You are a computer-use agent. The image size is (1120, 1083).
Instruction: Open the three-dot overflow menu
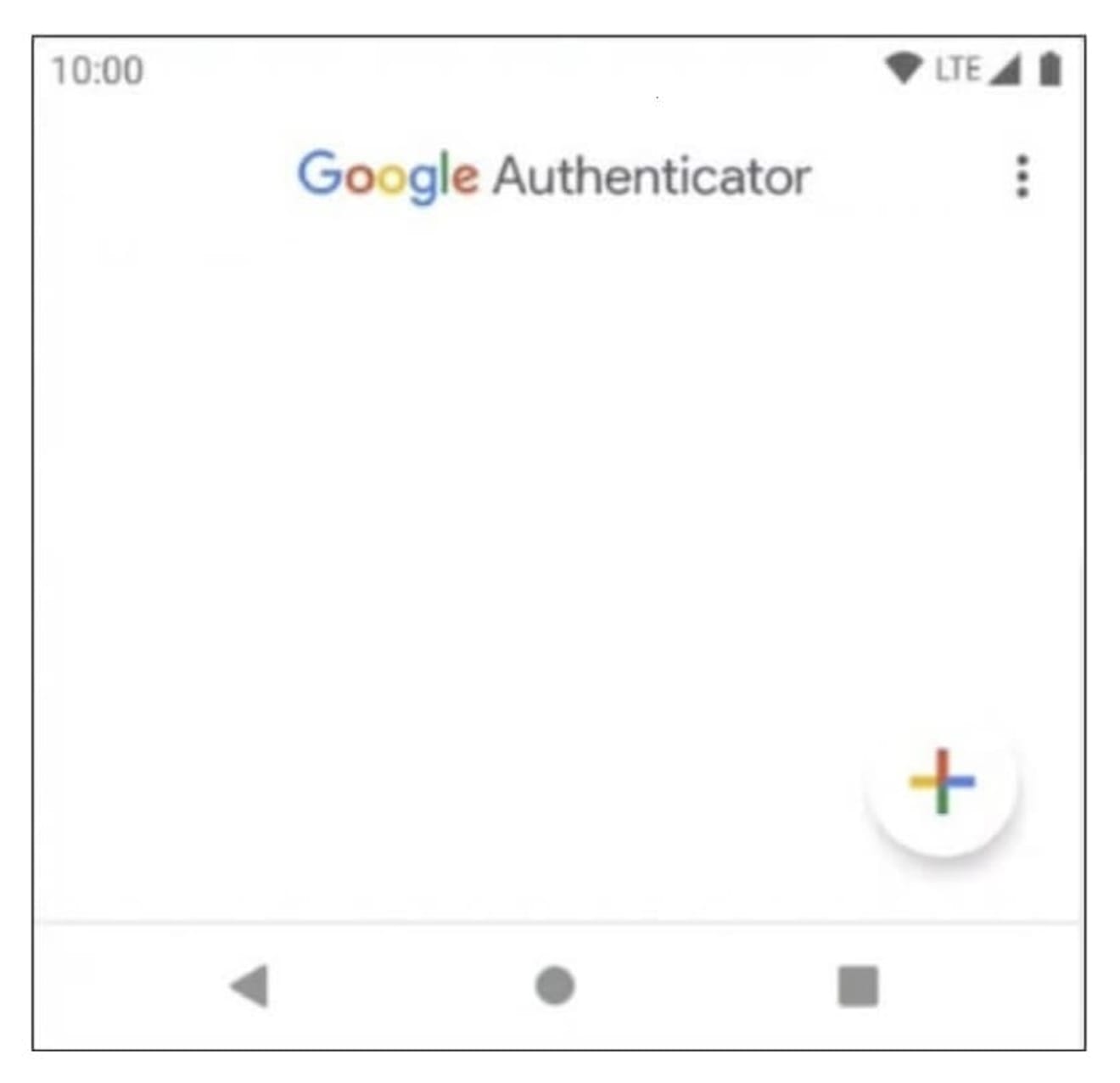1022,177
